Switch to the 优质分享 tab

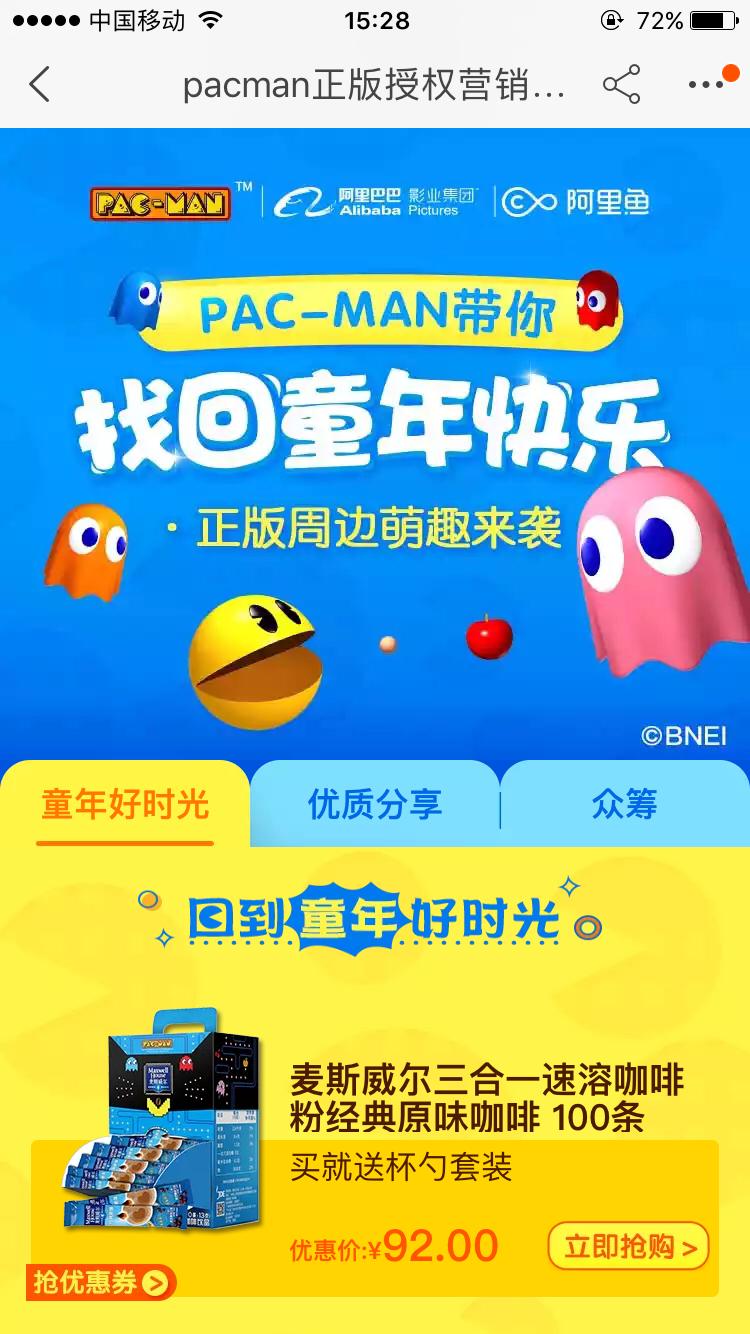point(374,803)
